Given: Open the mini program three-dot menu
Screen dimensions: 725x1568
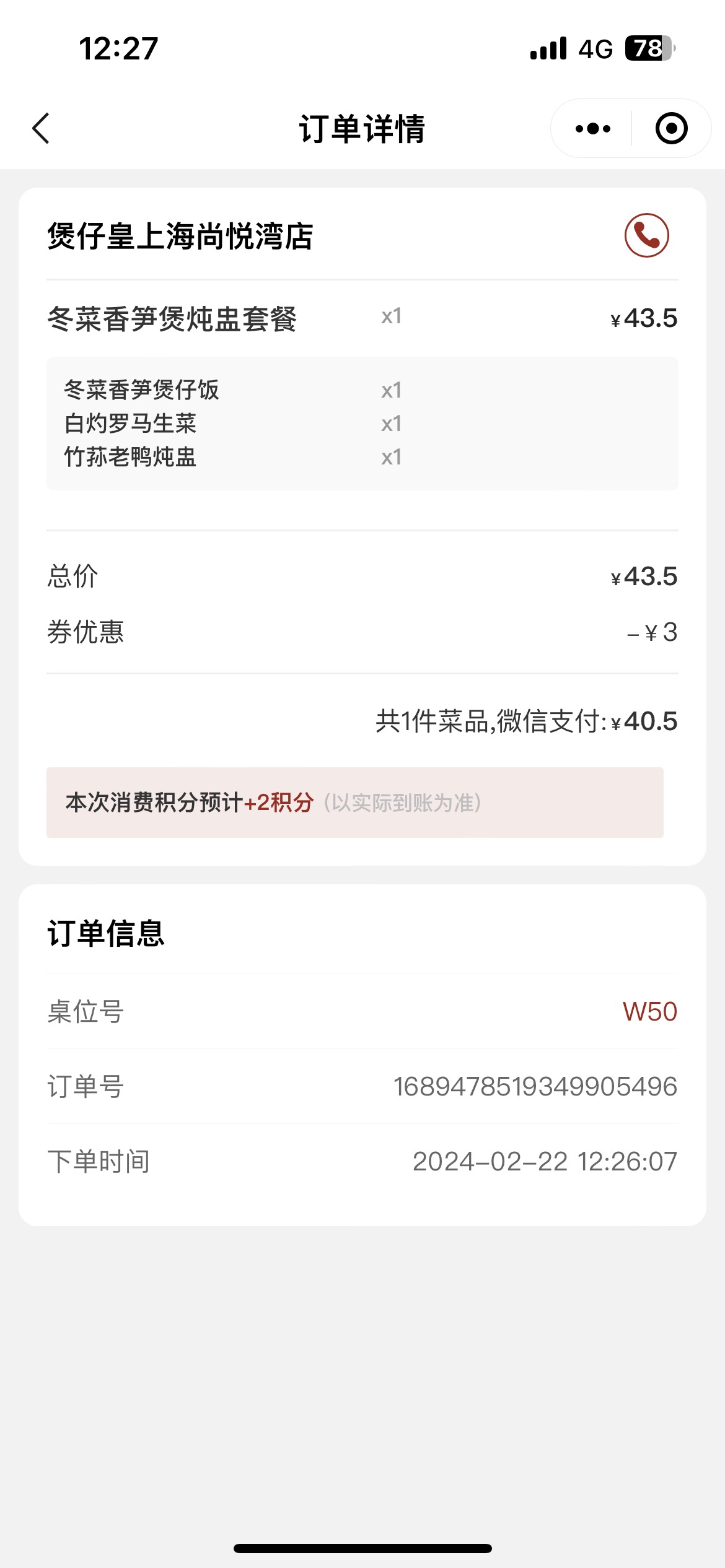Looking at the screenshot, I should (x=592, y=129).
